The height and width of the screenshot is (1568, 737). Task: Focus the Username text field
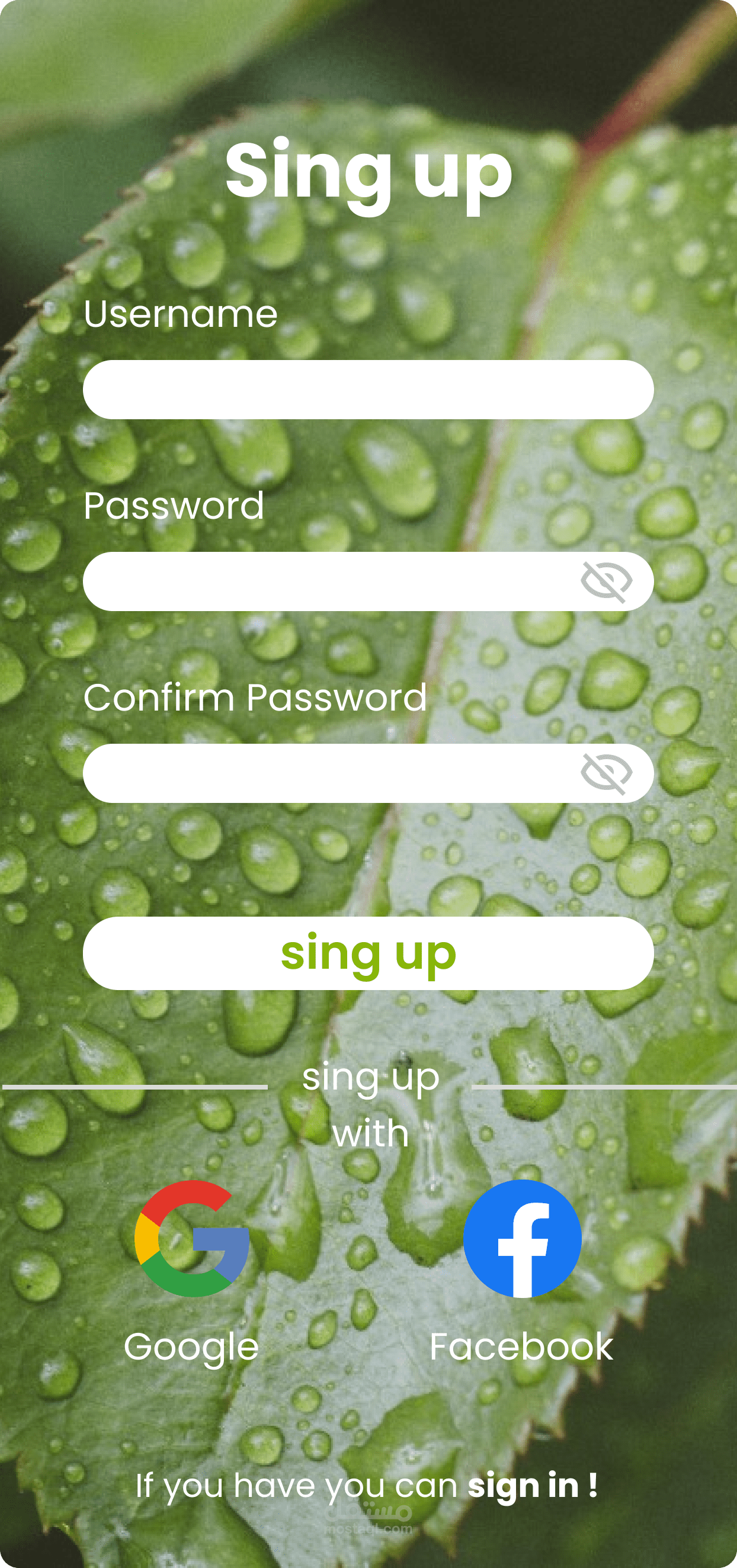tap(368, 390)
